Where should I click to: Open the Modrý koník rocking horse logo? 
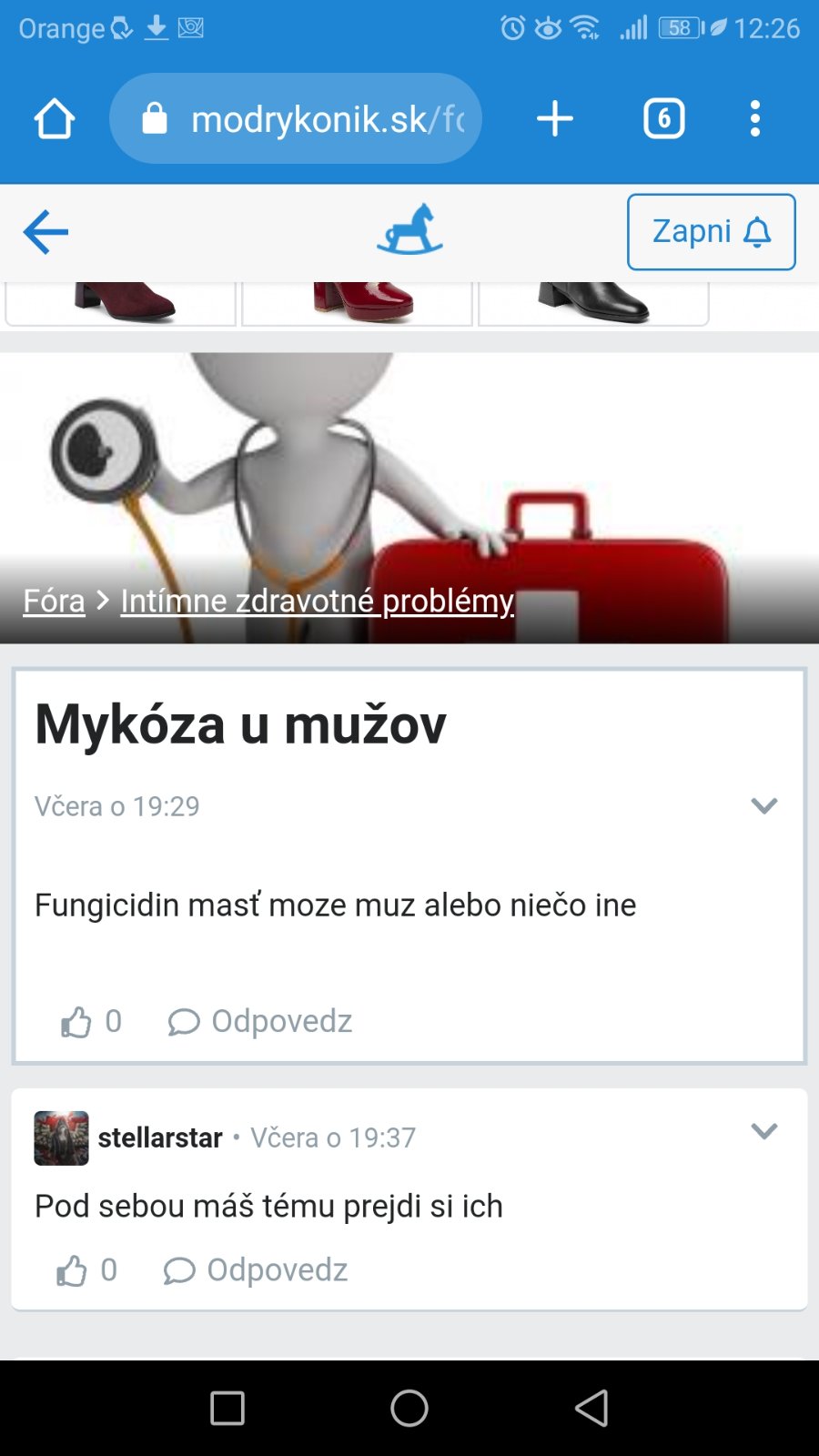(409, 229)
